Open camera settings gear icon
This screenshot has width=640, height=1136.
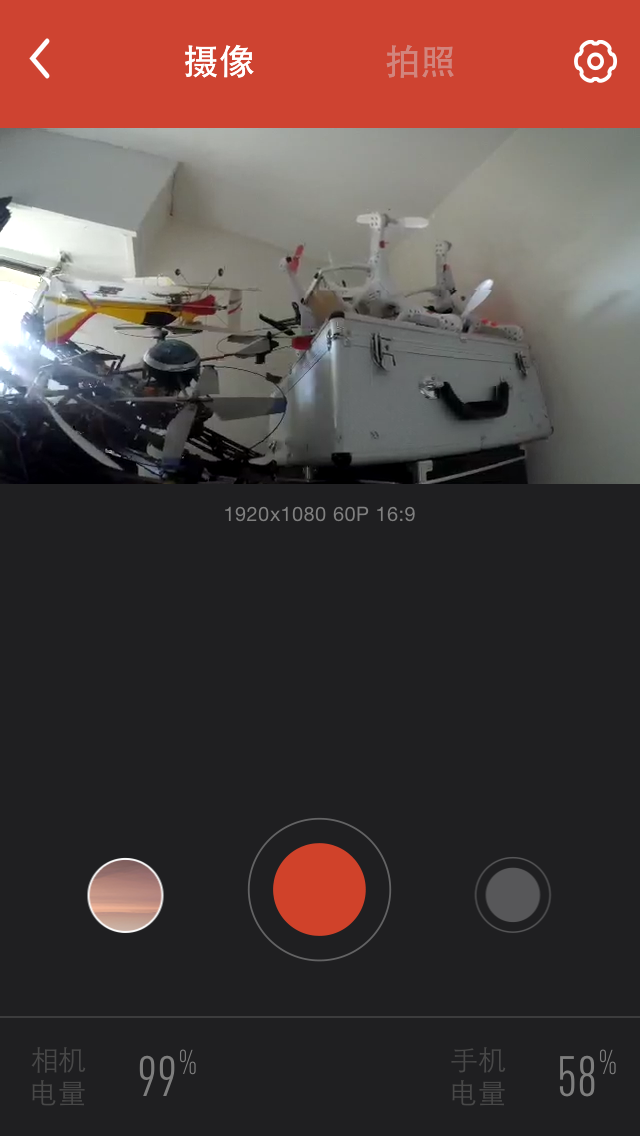tap(595, 61)
